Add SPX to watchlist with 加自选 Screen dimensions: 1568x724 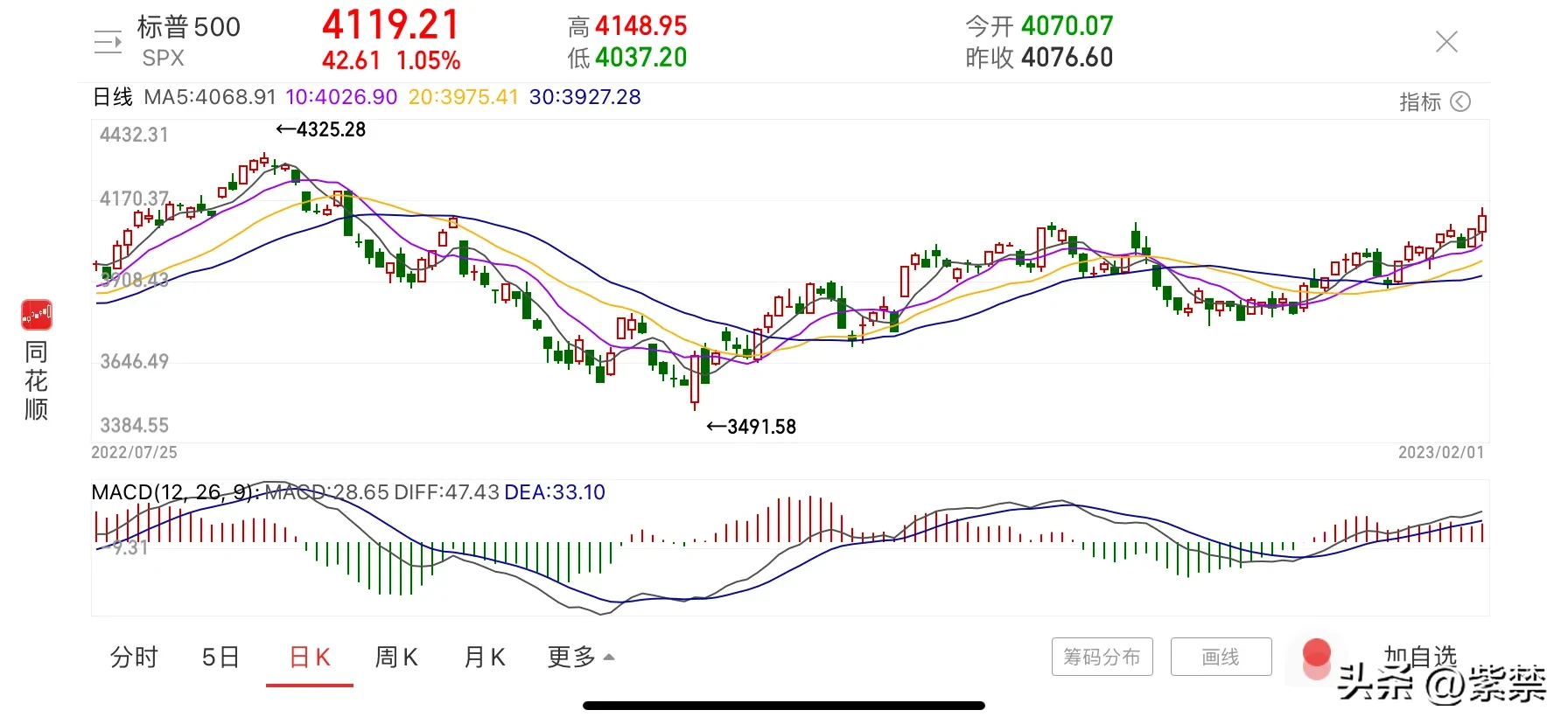[1420, 657]
